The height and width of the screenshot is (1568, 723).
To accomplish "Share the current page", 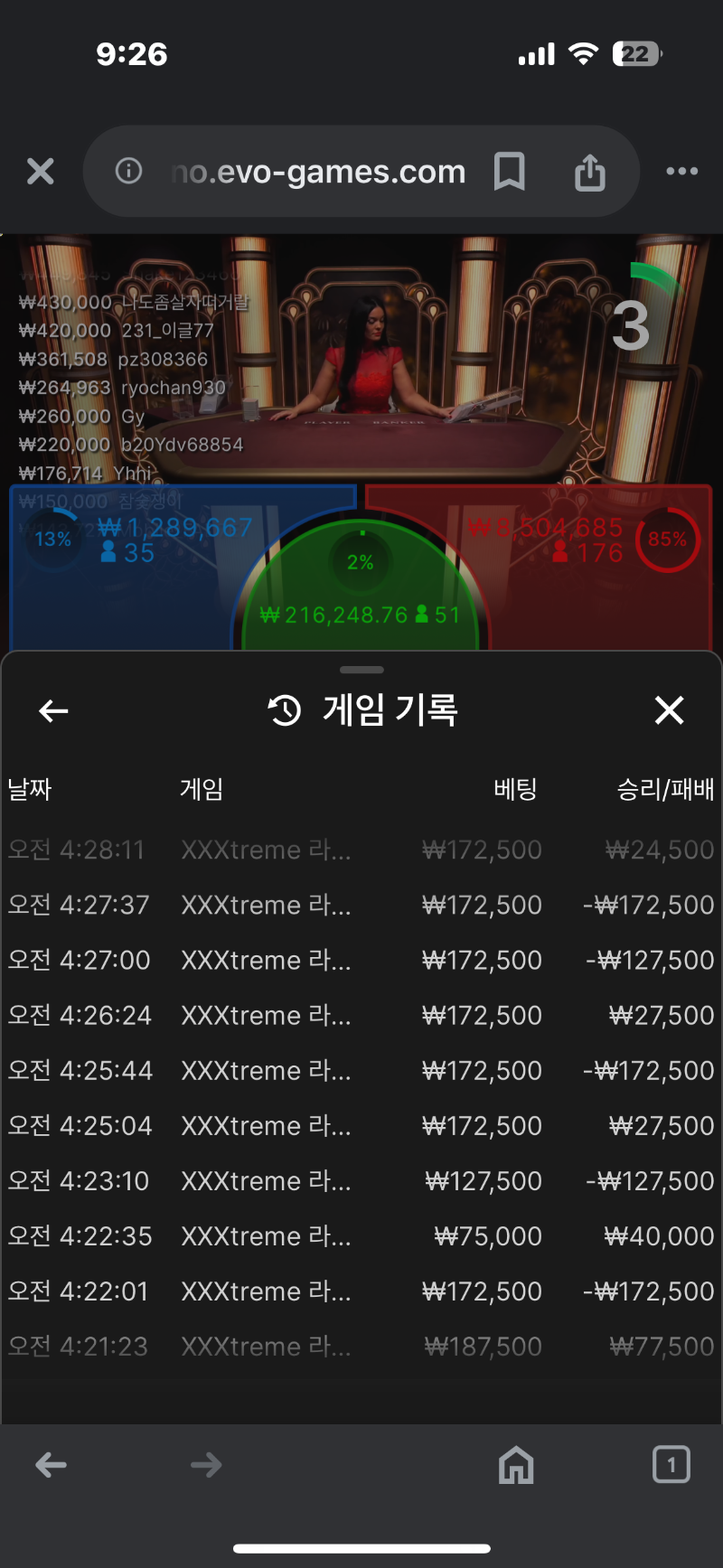I will (589, 171).
